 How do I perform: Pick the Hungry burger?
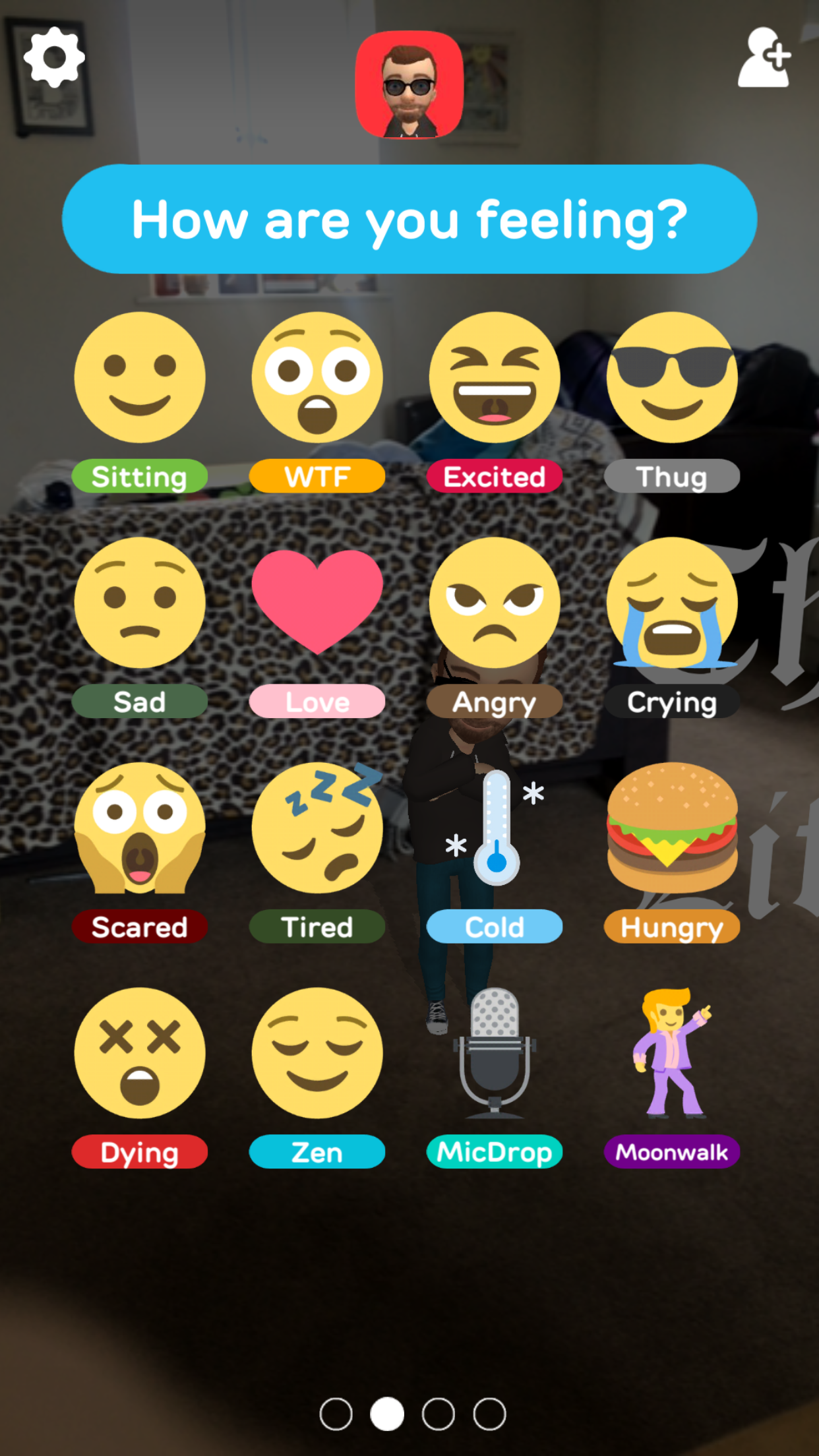(x=672, y=828)
